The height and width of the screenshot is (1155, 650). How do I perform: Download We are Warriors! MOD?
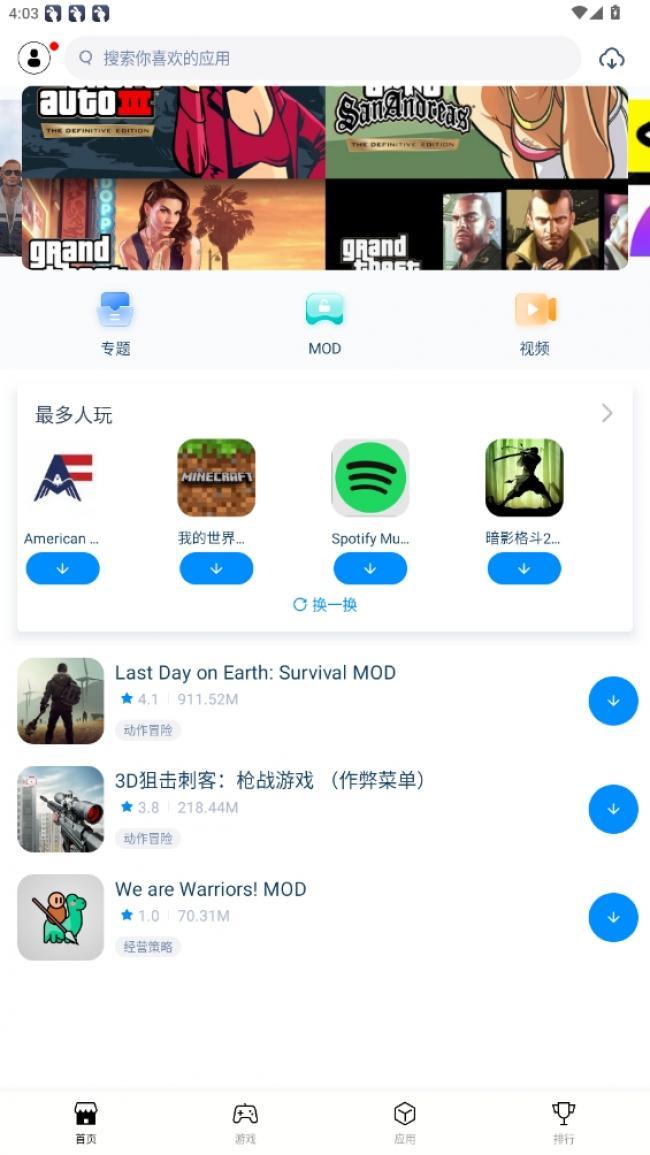point(613,917)
